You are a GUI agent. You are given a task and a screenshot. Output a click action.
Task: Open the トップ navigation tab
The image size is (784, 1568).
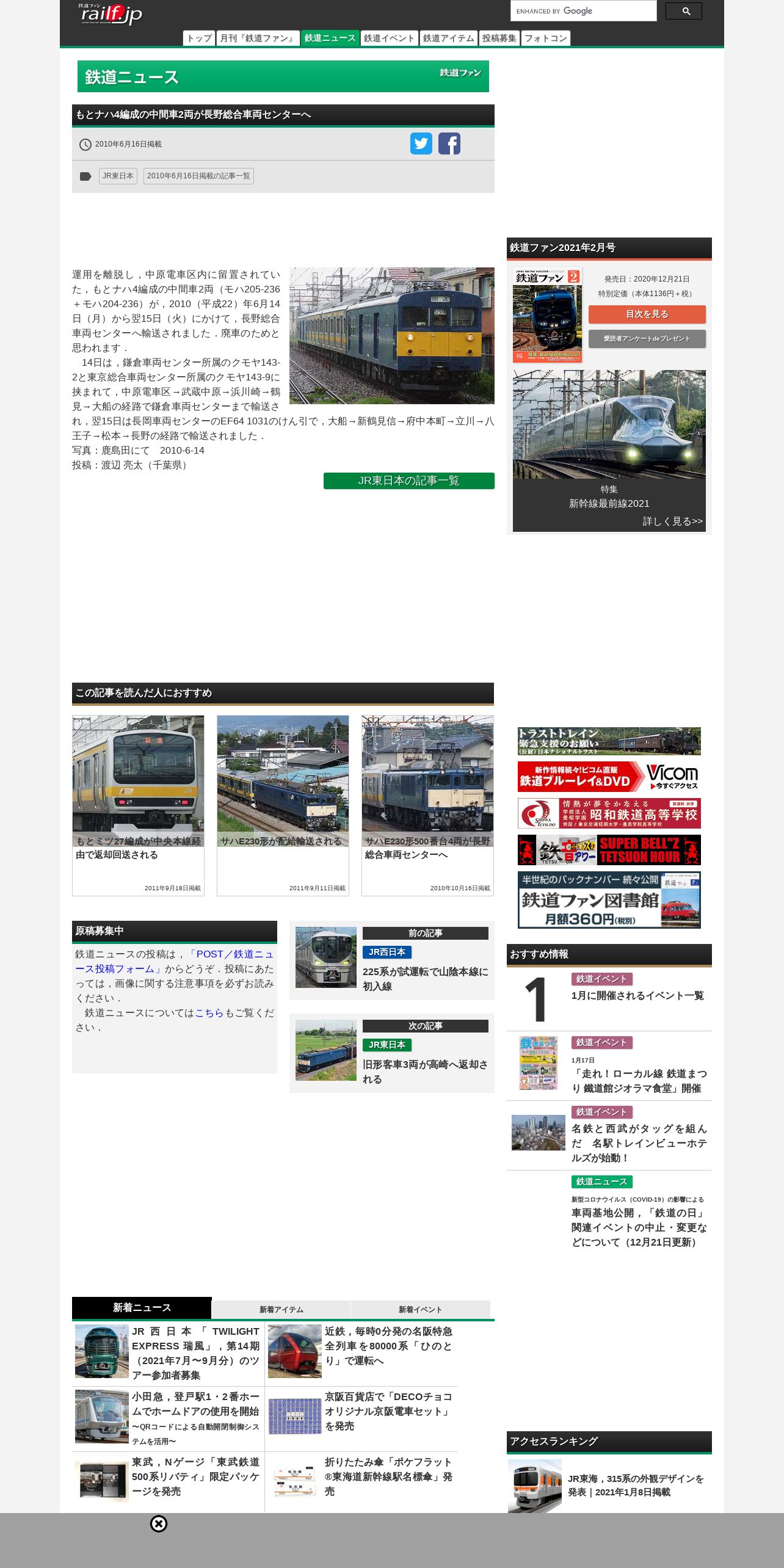199,38
